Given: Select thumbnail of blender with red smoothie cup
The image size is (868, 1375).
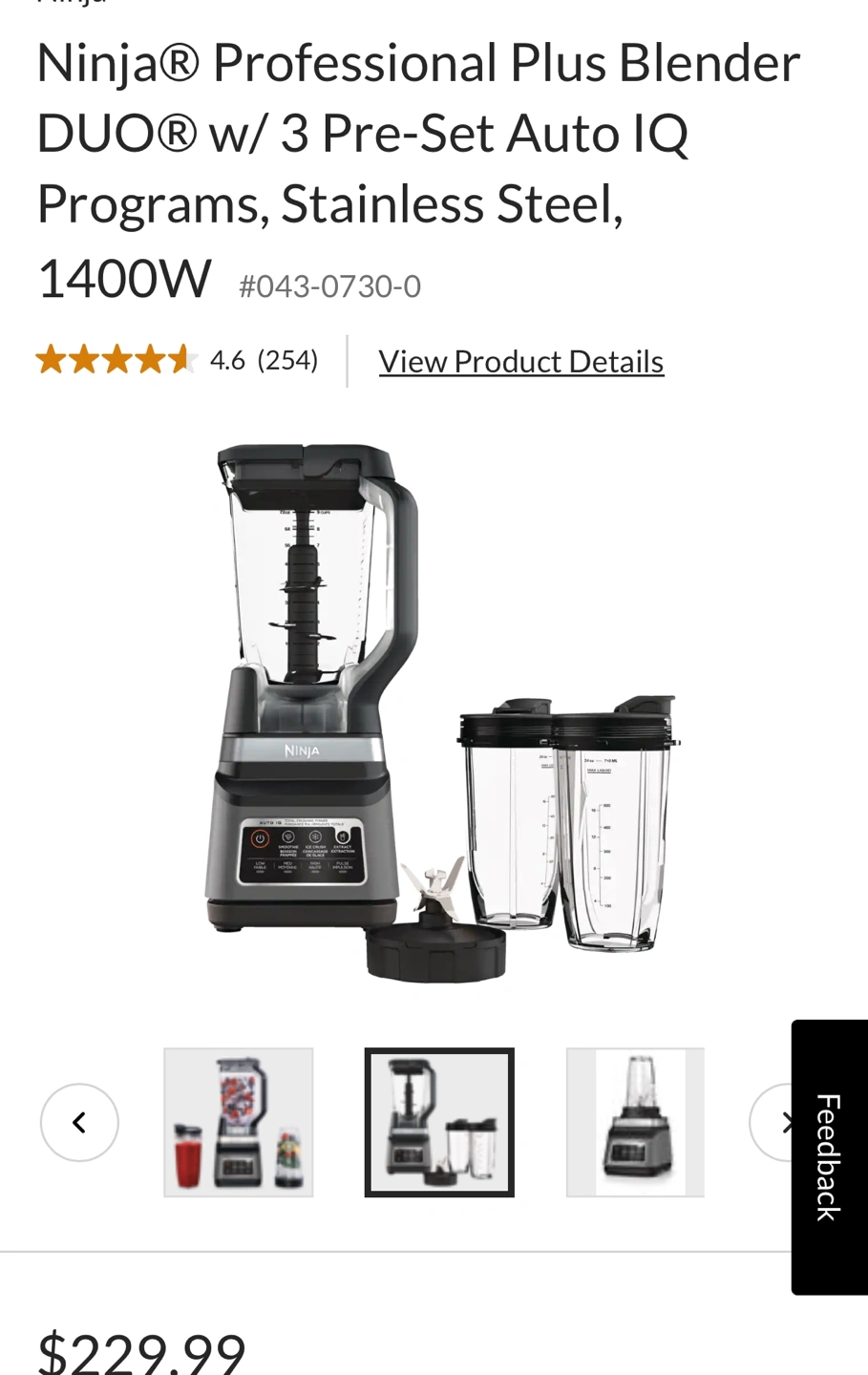Looking at the screenshot, I should click(239, 1122).
